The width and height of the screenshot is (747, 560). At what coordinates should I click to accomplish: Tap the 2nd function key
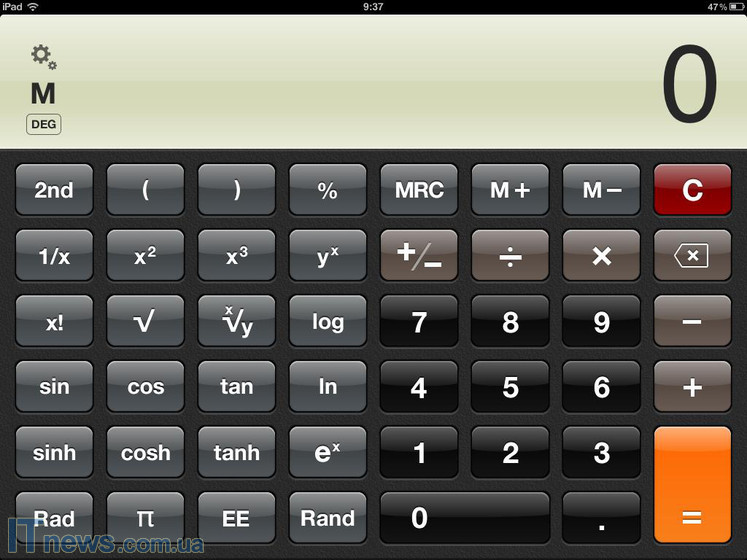click(54, 190)
